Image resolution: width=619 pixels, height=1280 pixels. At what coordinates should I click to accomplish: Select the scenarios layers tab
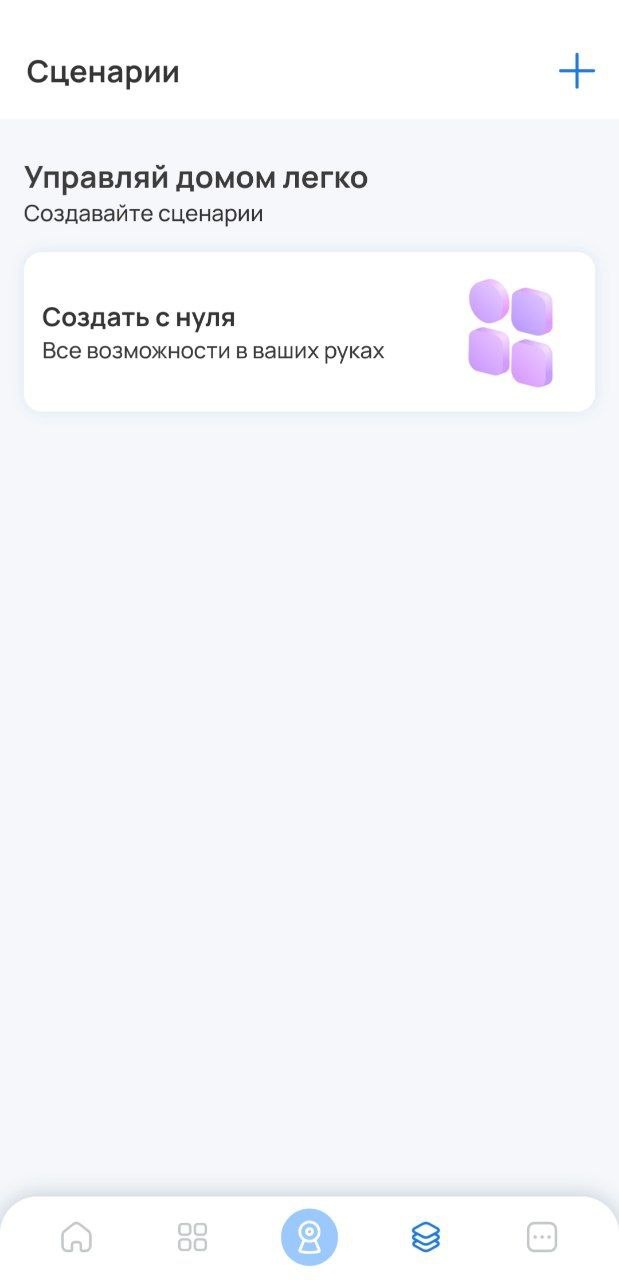tap(426, 1237)
